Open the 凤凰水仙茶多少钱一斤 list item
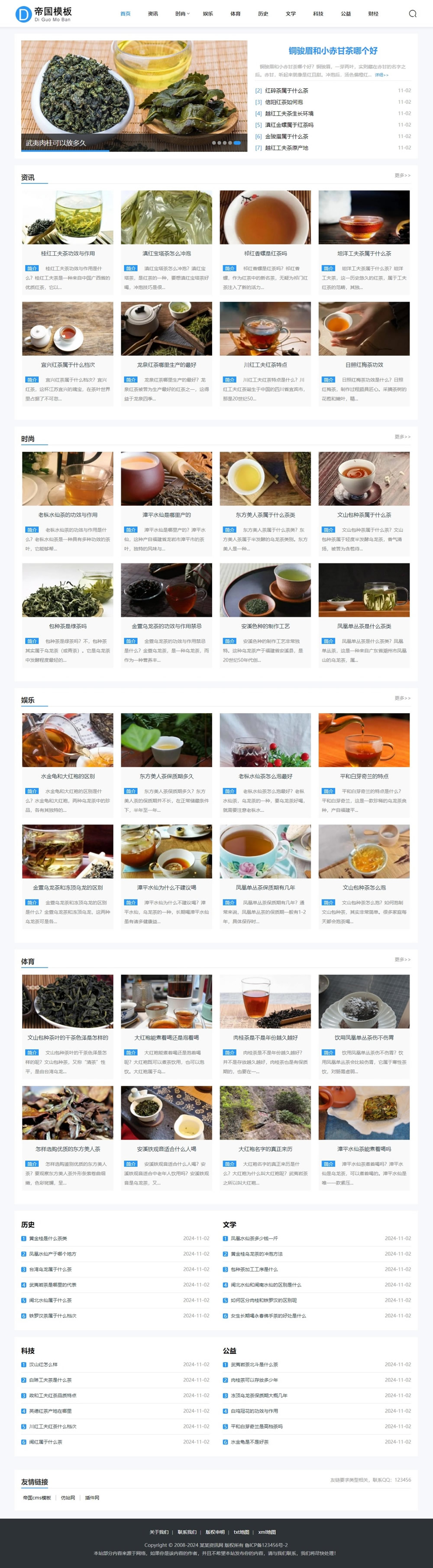This screenshot has width=433, height=1568. pyautogui.click(x=254, y=1238)
